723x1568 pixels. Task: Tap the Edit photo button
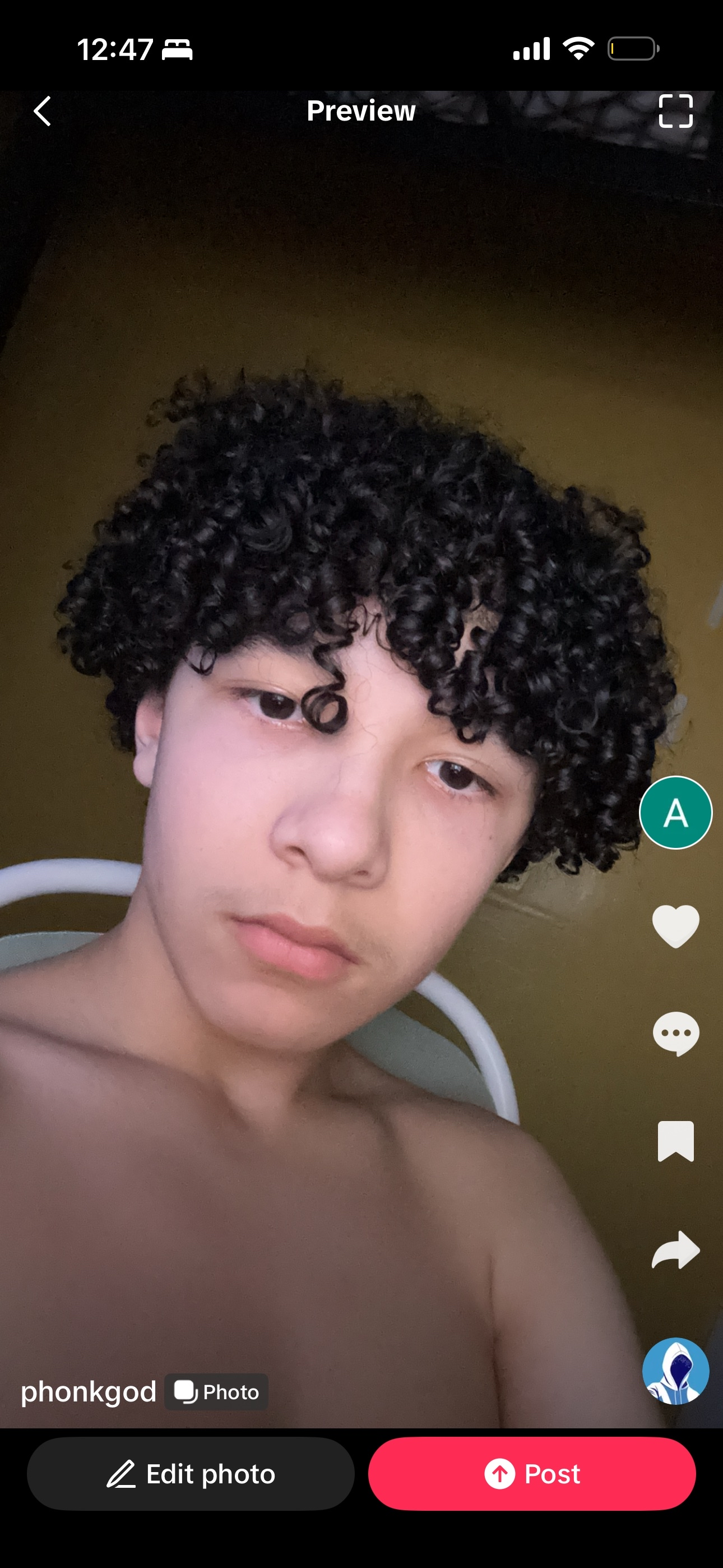pos(191,1474)
